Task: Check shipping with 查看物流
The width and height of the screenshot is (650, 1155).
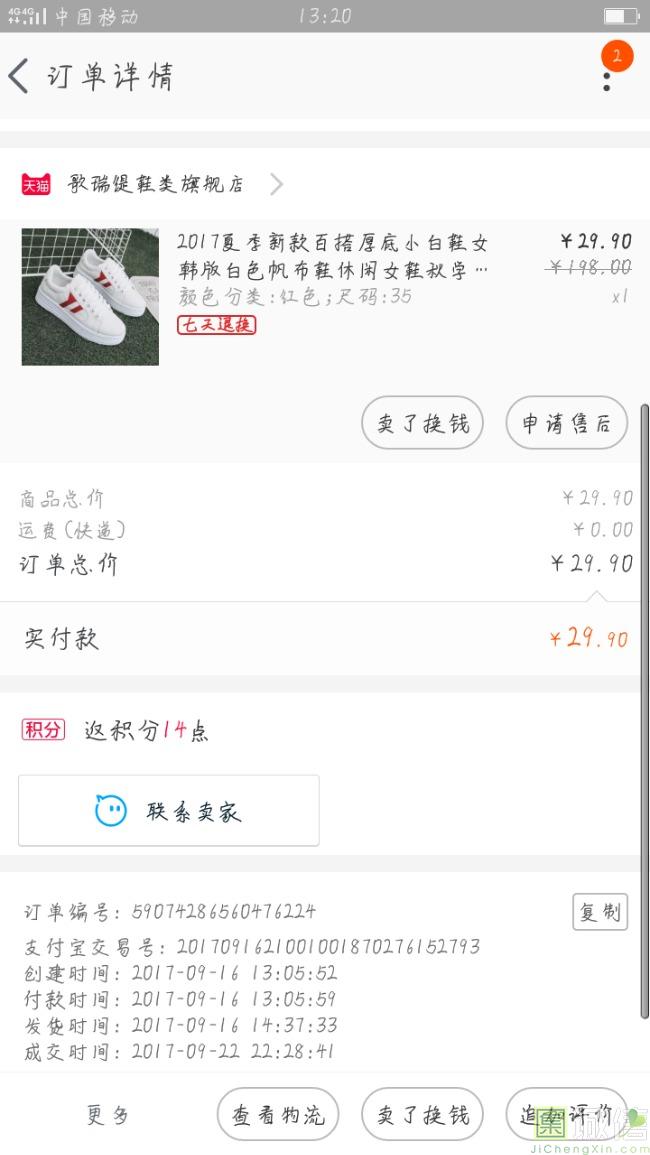Action: [278, 1114]
